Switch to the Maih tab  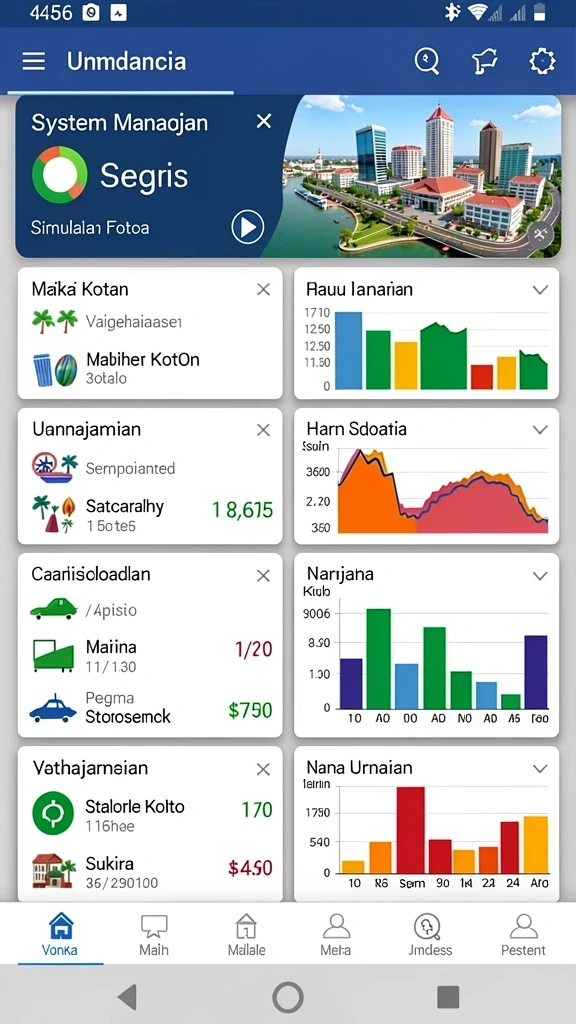click(154, 935)
